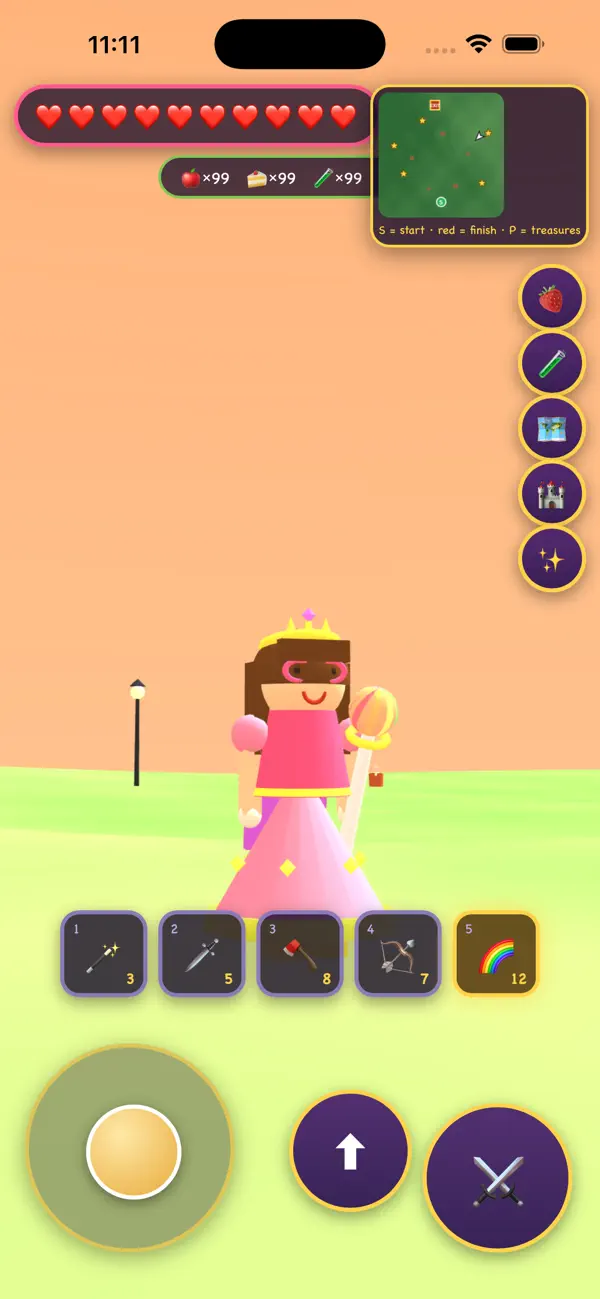The width and height of the screenshot is (600, 1299).
Task: Tap the strawberry food button
Action: point(551,298)
